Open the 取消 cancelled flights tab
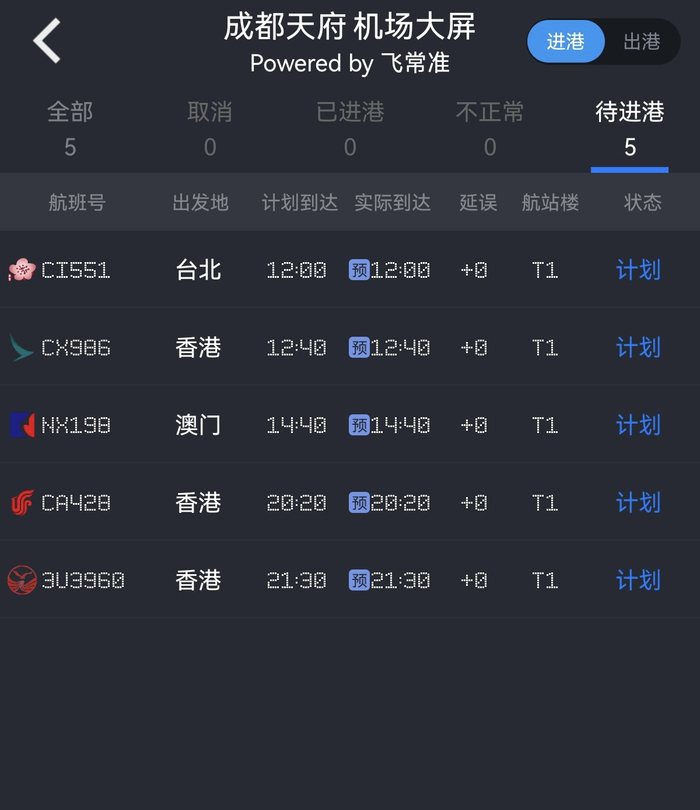This screenshot has height=810, width=700. pyautogui.click(x=210, y=129)
